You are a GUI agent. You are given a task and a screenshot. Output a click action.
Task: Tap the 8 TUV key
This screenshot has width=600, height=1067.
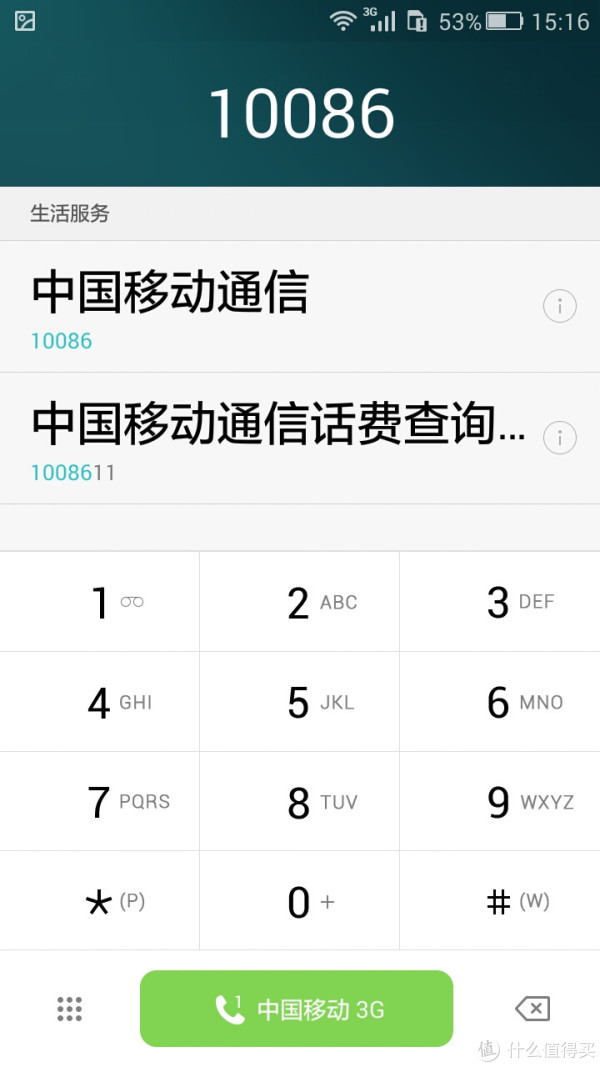point(299,801)
